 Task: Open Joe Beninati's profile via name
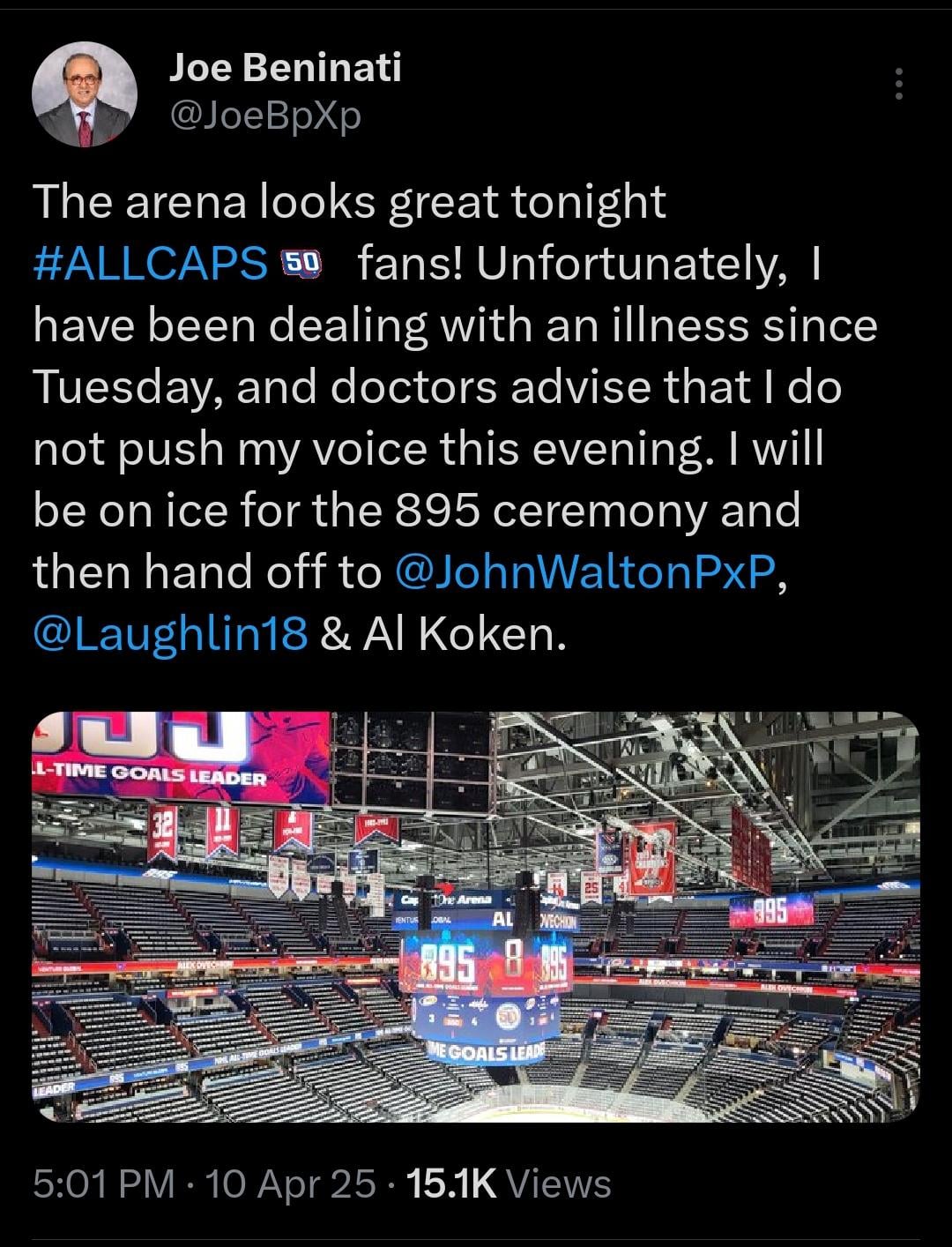[x=284, y=67]
